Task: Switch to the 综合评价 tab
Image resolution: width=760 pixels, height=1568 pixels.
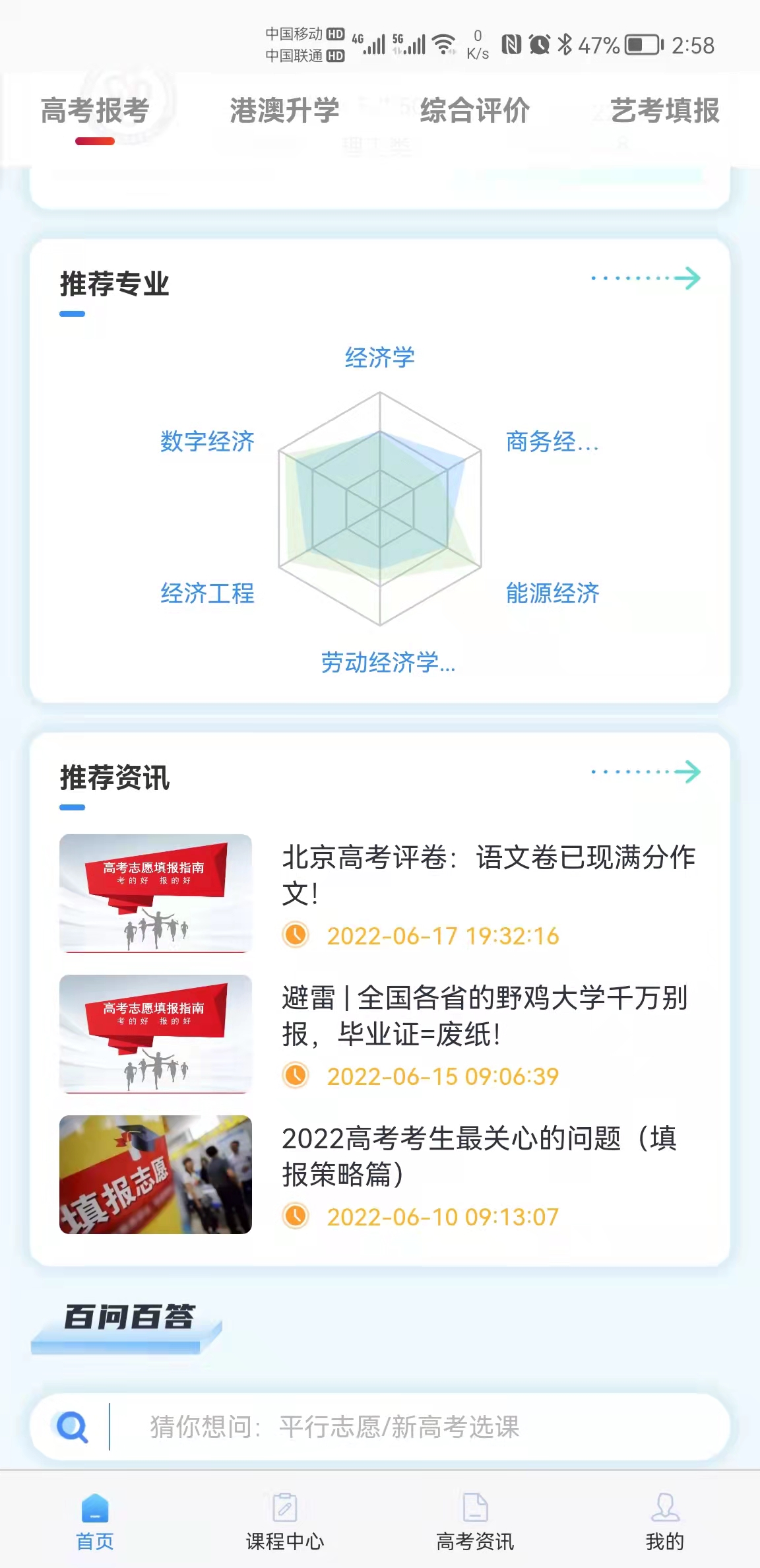Action: pyautogui.click(x=475, y=111)
